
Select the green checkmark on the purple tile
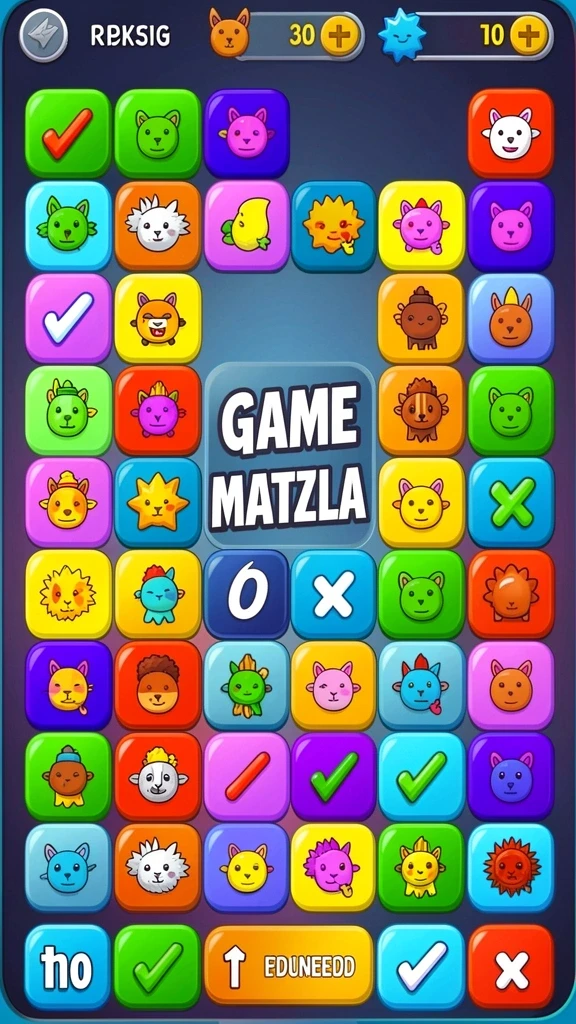click(x=334, y=776)
